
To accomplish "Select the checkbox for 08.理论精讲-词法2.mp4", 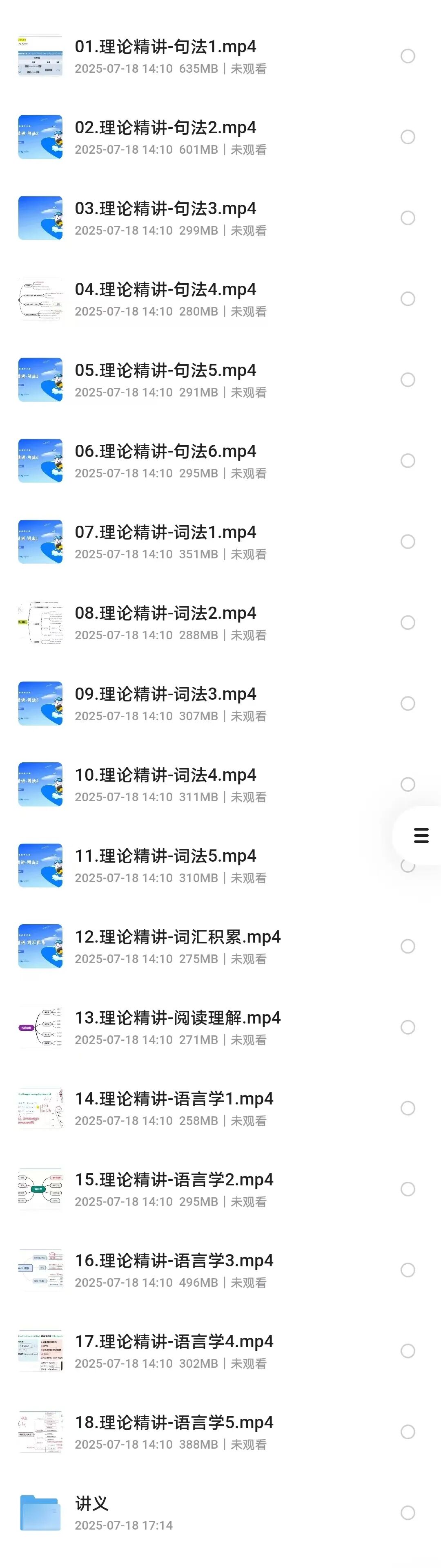I will pos(408,623).
